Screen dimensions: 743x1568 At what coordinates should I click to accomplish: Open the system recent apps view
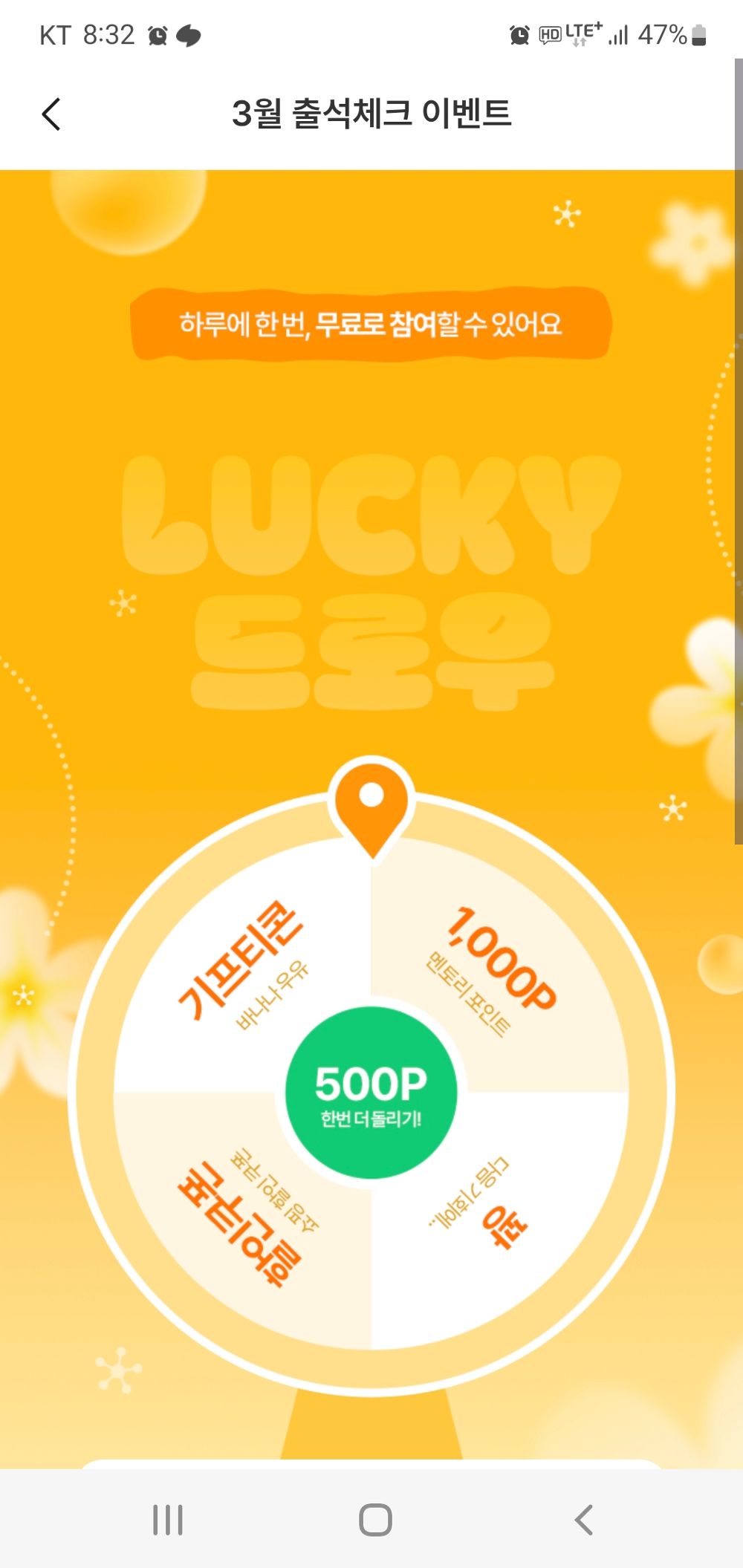[x=168, y=1520]
